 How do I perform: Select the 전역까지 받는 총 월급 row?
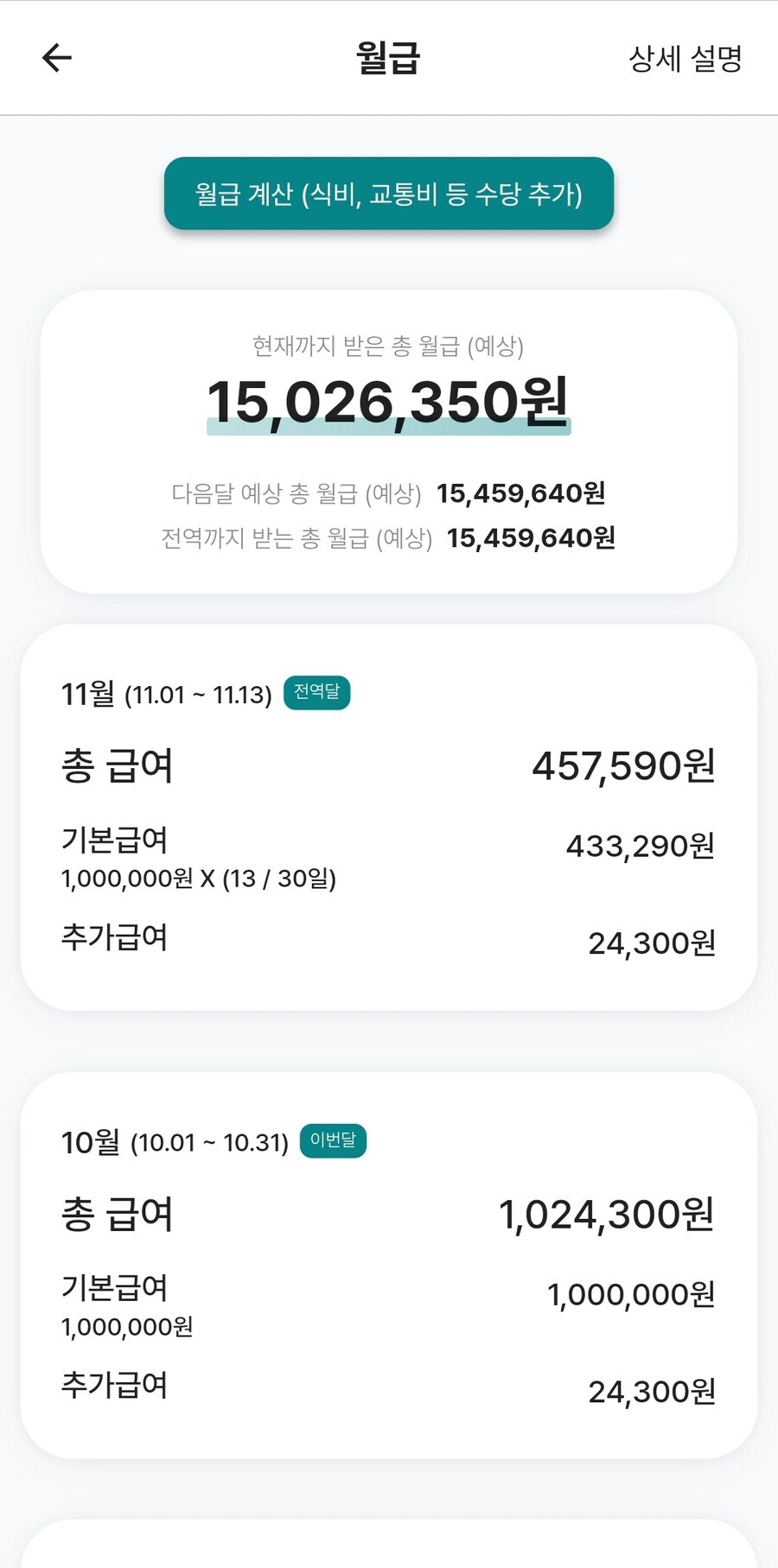coord(389,539)
